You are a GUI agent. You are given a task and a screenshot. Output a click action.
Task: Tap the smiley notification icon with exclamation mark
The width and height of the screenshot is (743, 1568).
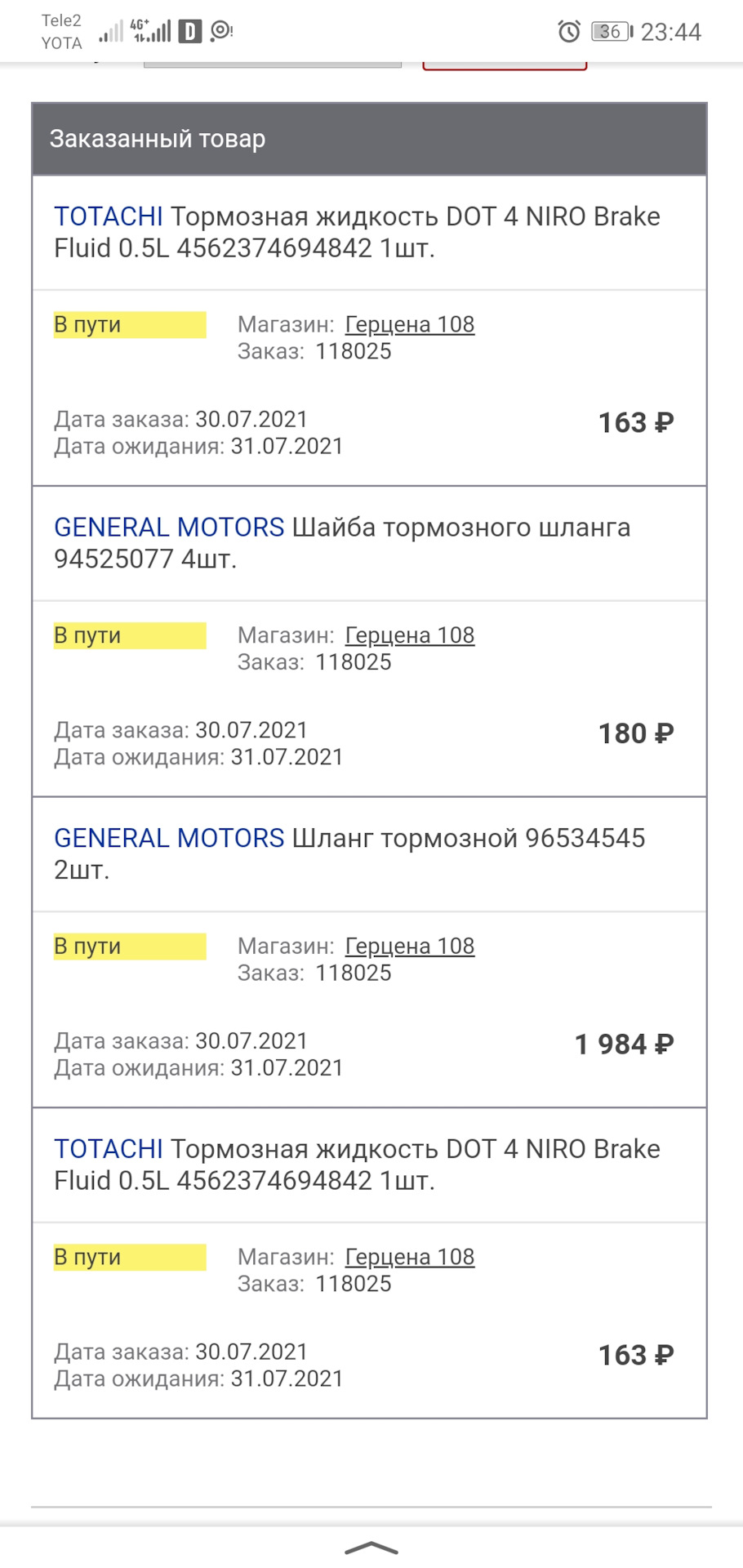click(219, 33)
